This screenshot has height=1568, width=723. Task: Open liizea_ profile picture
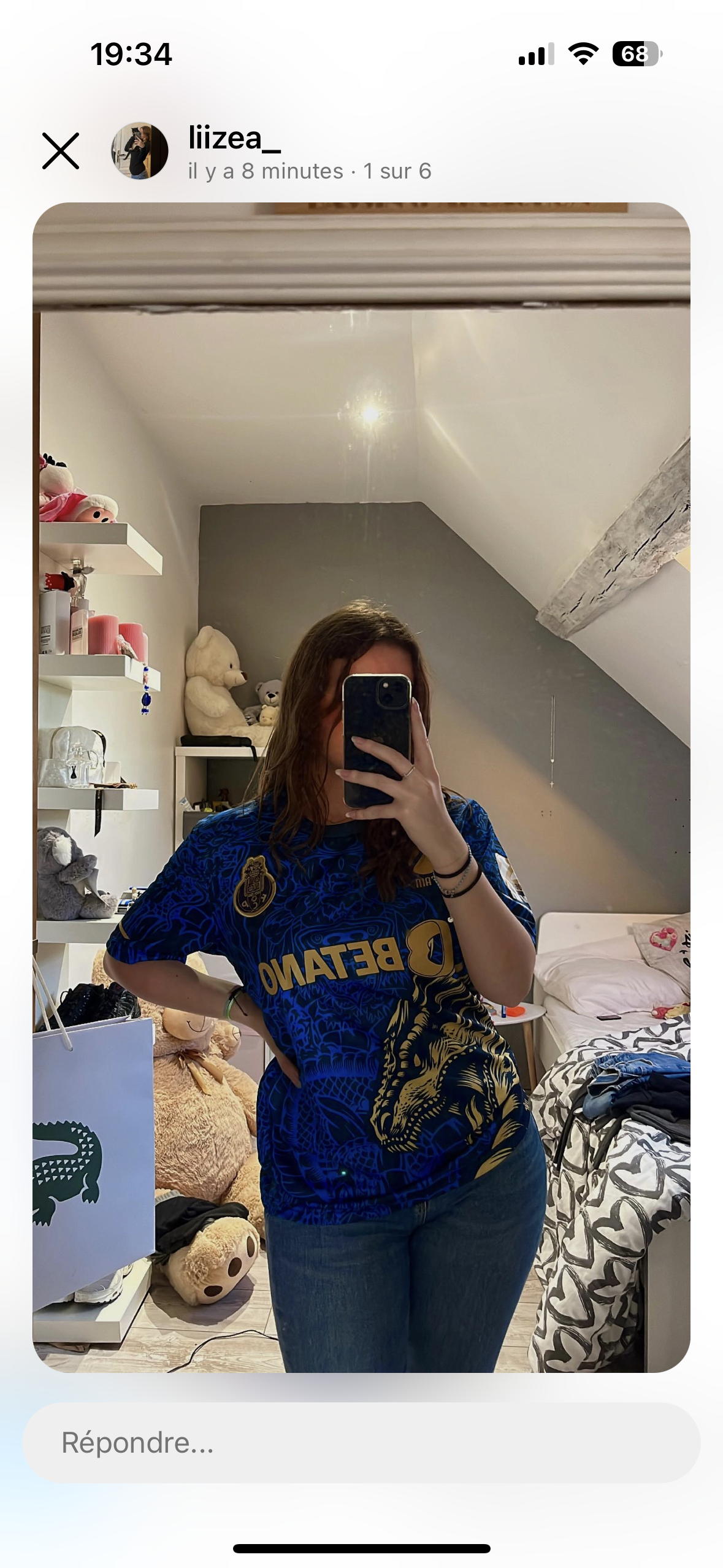(140, 151)
